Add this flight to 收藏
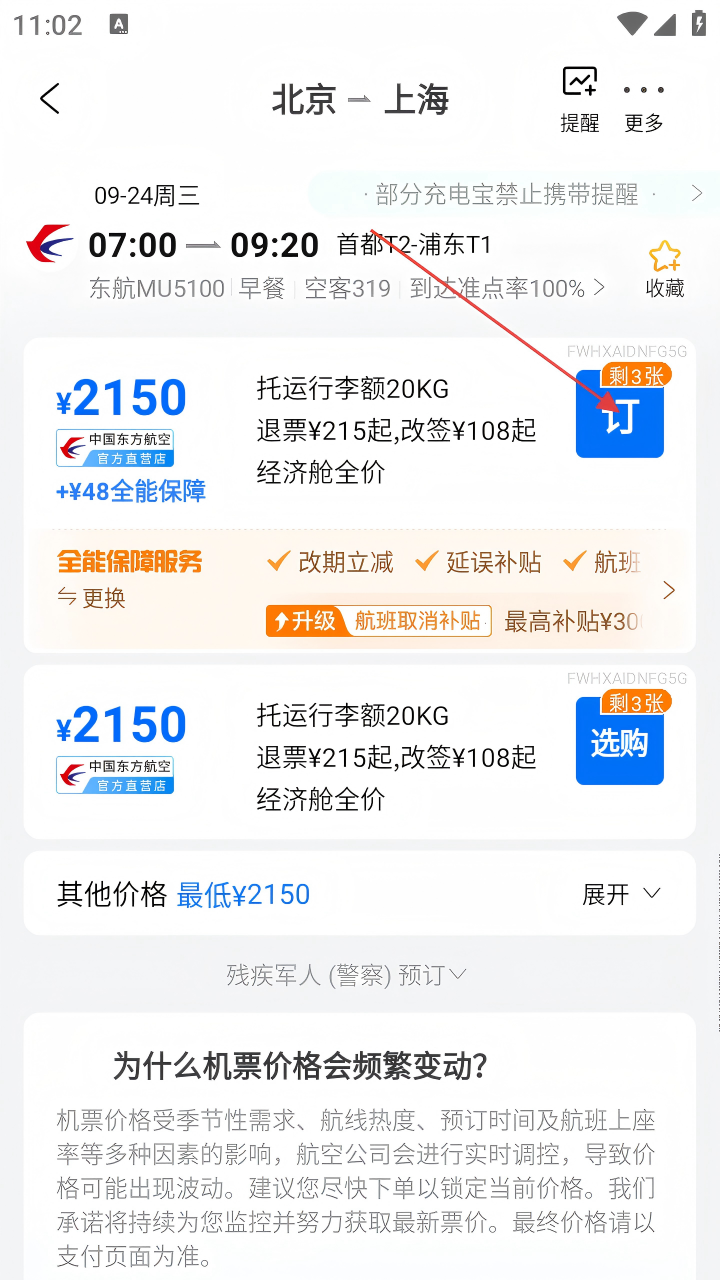Viewport: 720px width, 1280px height. point(665,269)
